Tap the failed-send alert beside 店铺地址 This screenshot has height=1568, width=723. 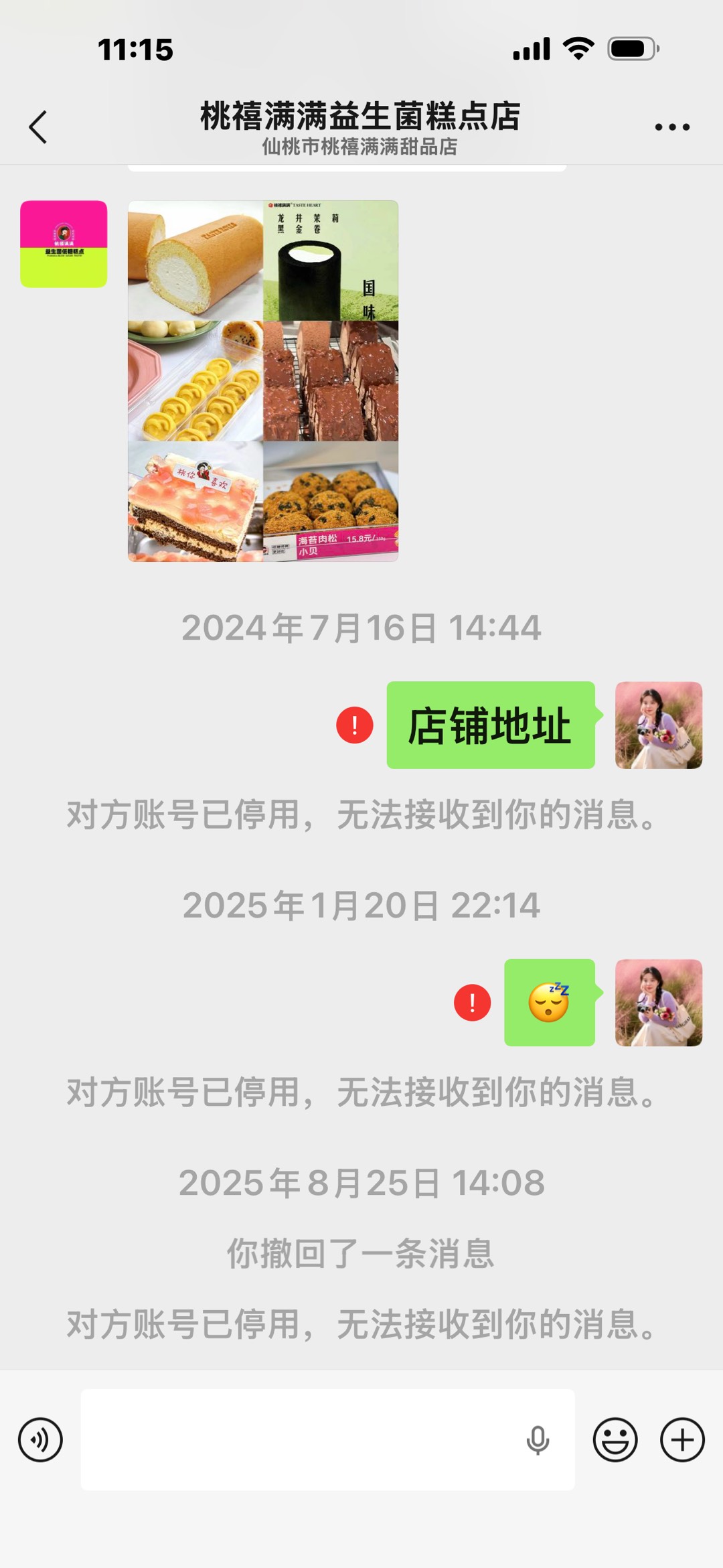click(355, 725)
